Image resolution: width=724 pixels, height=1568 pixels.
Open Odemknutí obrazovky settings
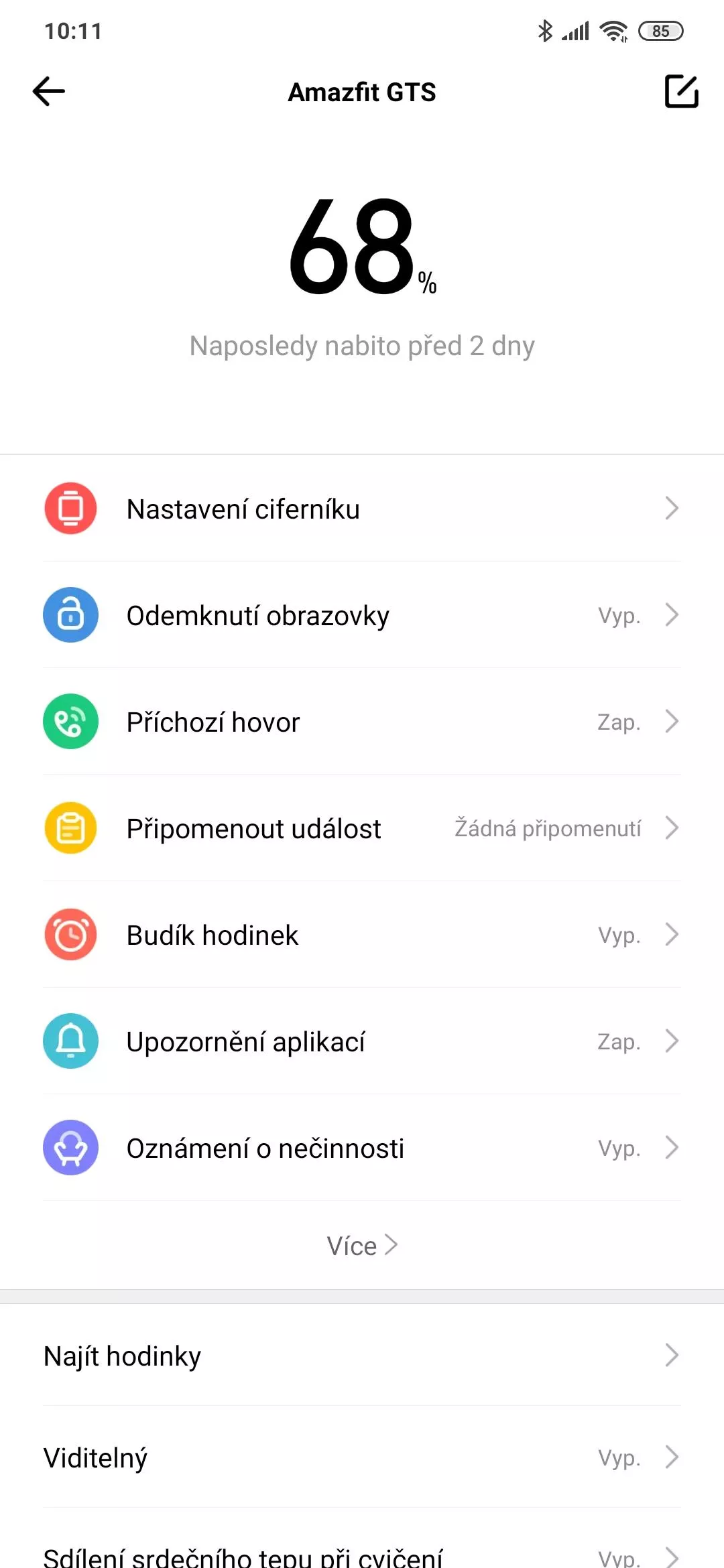(x=362, y=615)
